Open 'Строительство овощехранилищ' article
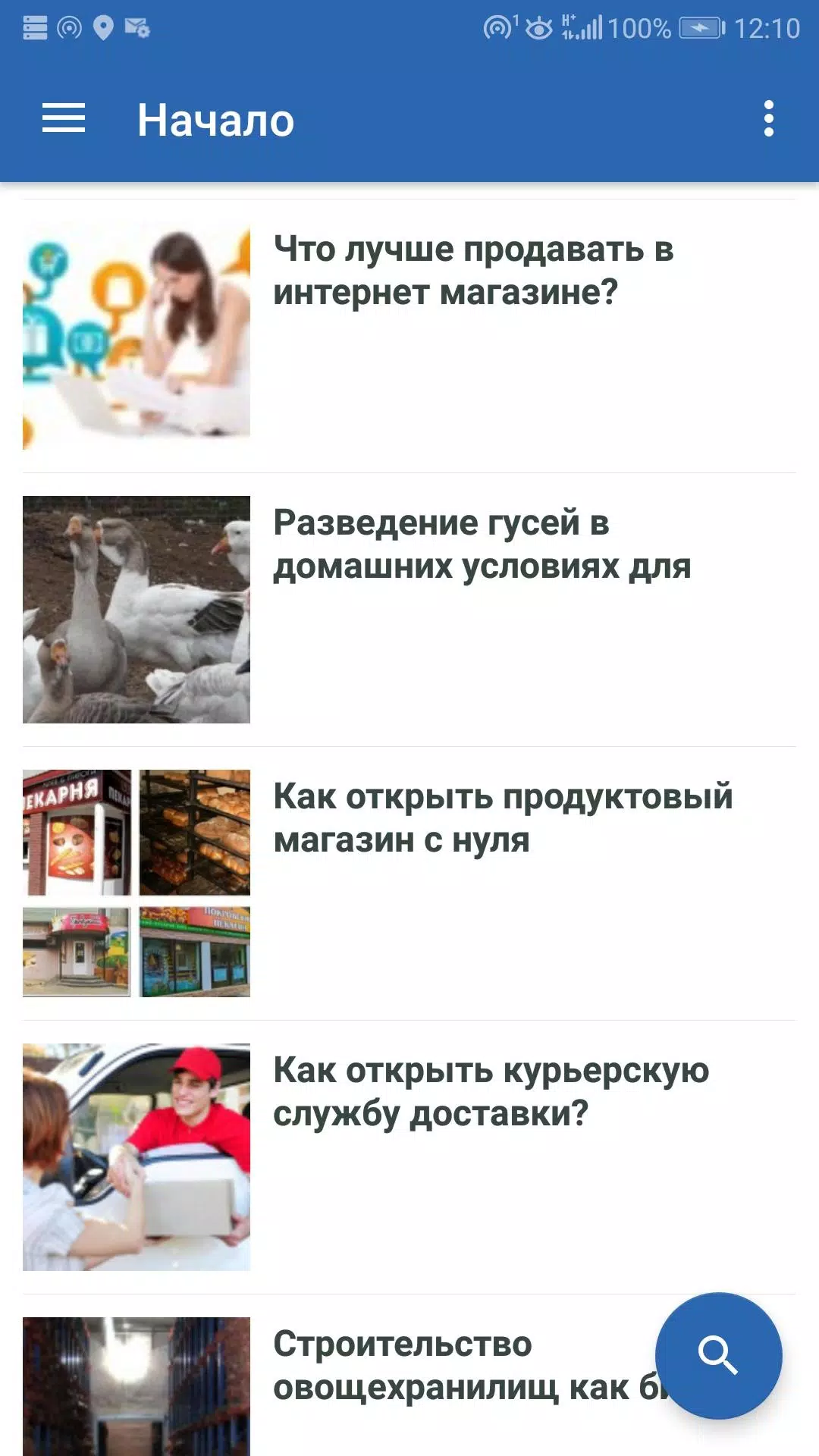Image resolution: width=819 pixels, height=1456 pixels. (x=455, y=1366)
